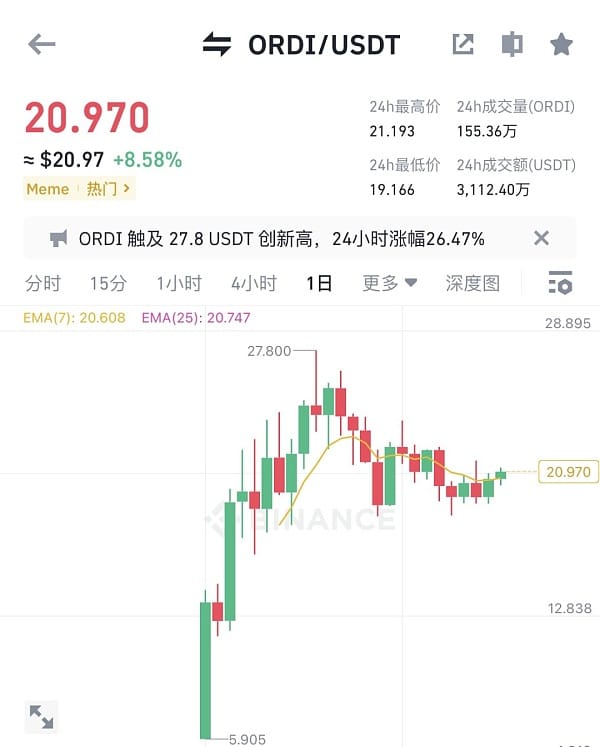Select the 1日 interval
Image resolution: width=600 pixels, height=747 pixels.
point(319,283)
